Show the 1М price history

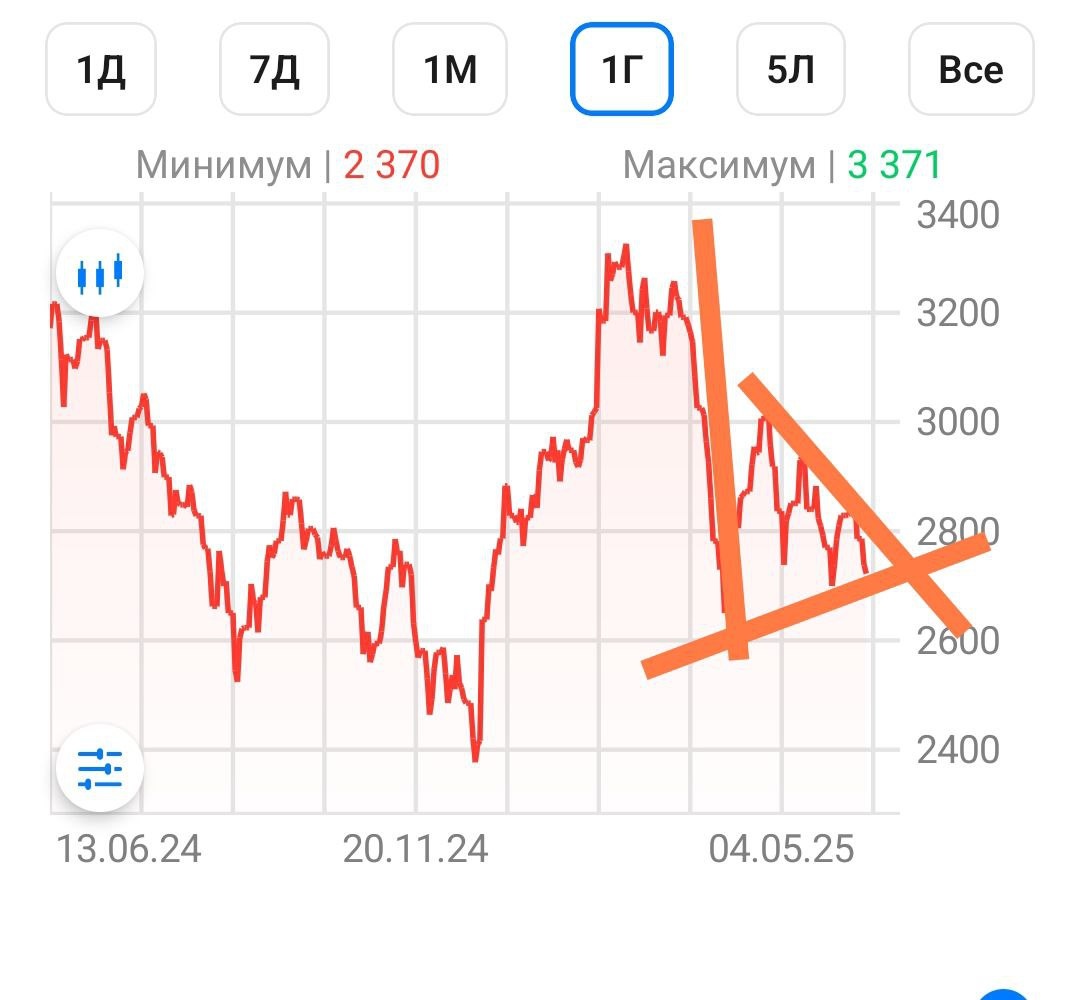(449, 71)
